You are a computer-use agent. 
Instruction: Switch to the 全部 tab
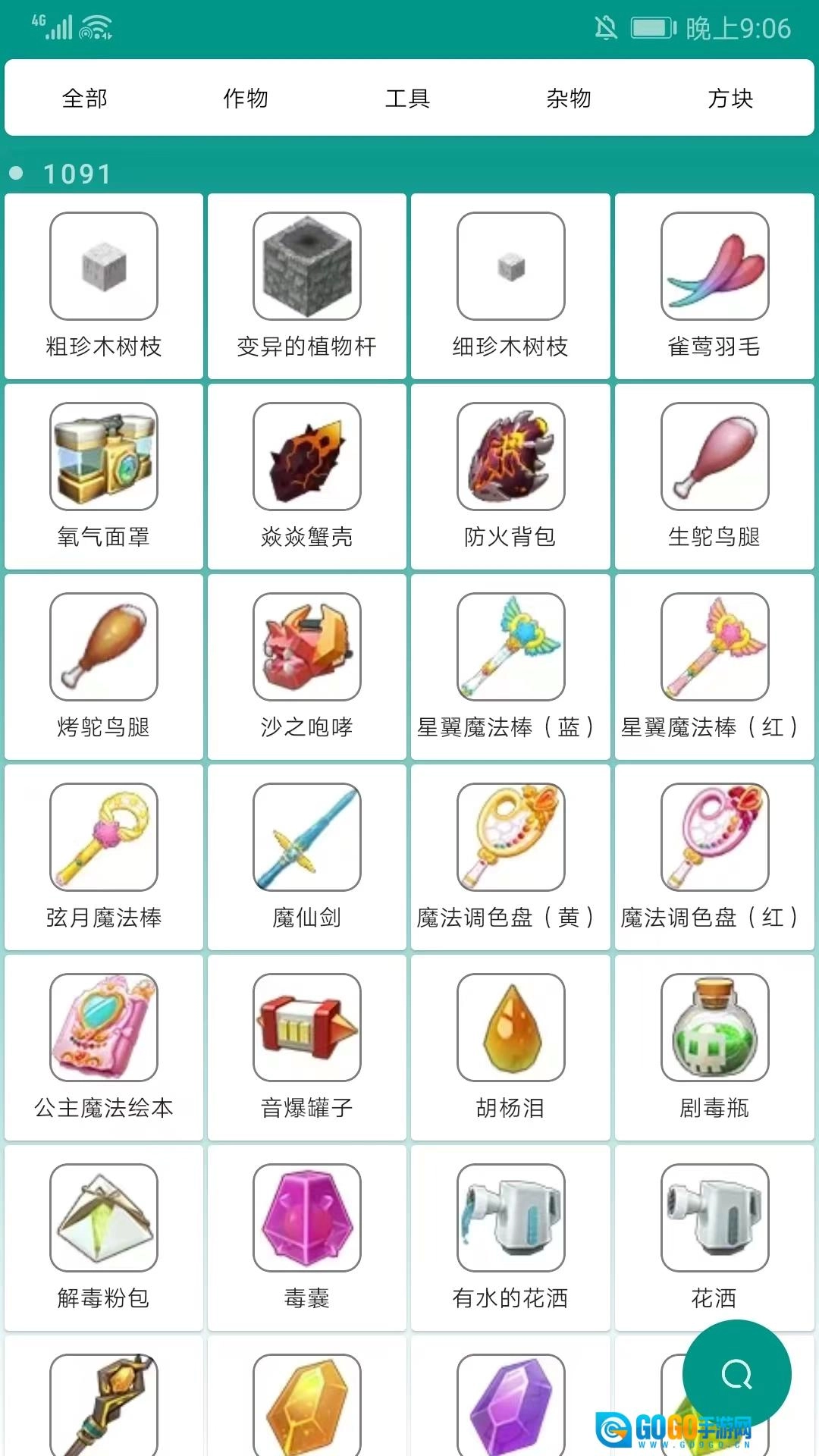pyautogui.click(x=85, y=99)
